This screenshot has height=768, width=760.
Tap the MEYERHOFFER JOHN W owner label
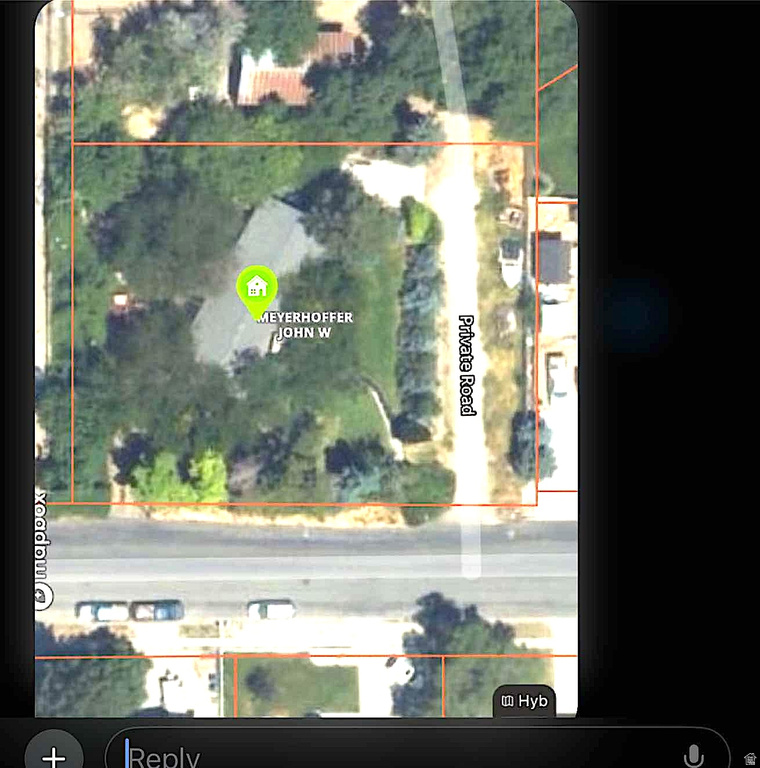coord(304,325)
